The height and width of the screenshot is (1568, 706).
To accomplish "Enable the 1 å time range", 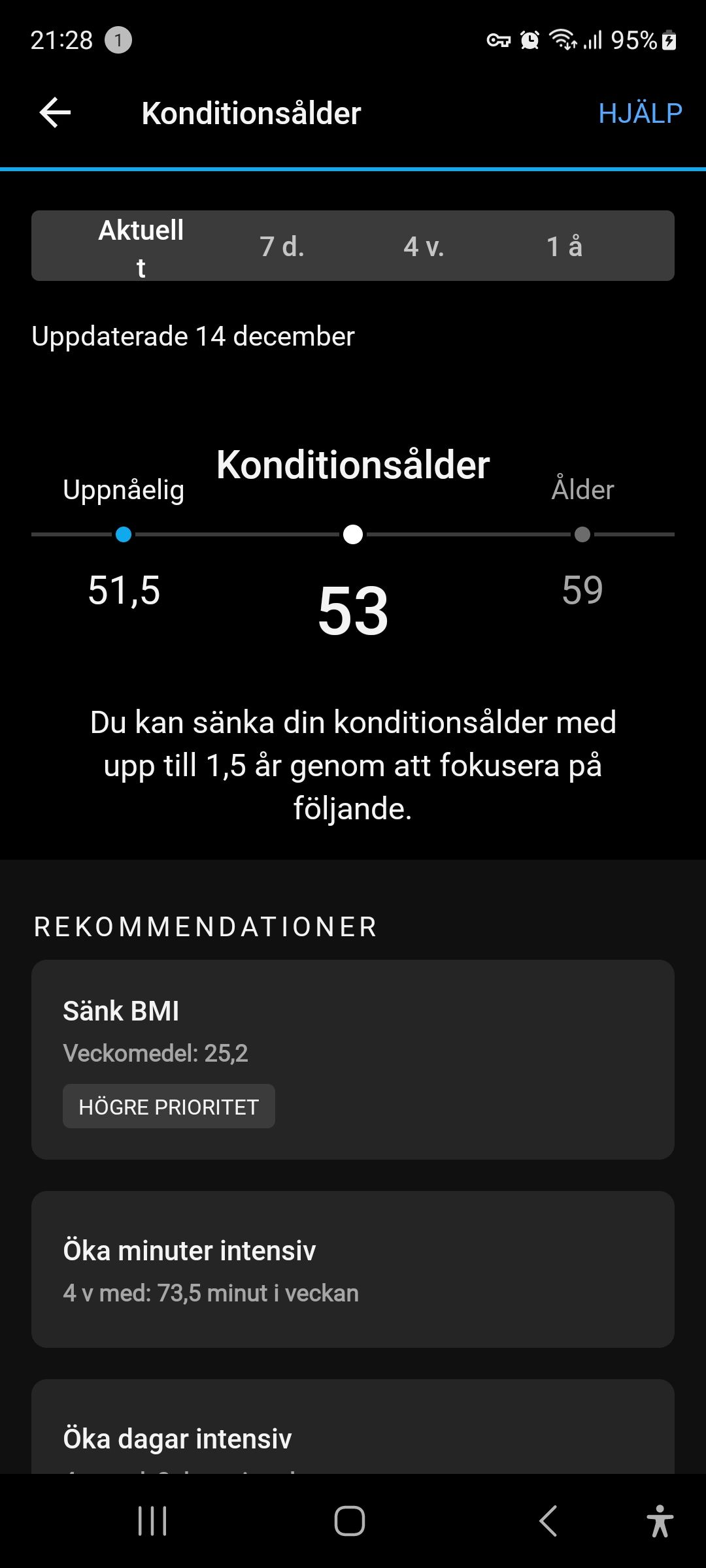I will tap(564, 245).
